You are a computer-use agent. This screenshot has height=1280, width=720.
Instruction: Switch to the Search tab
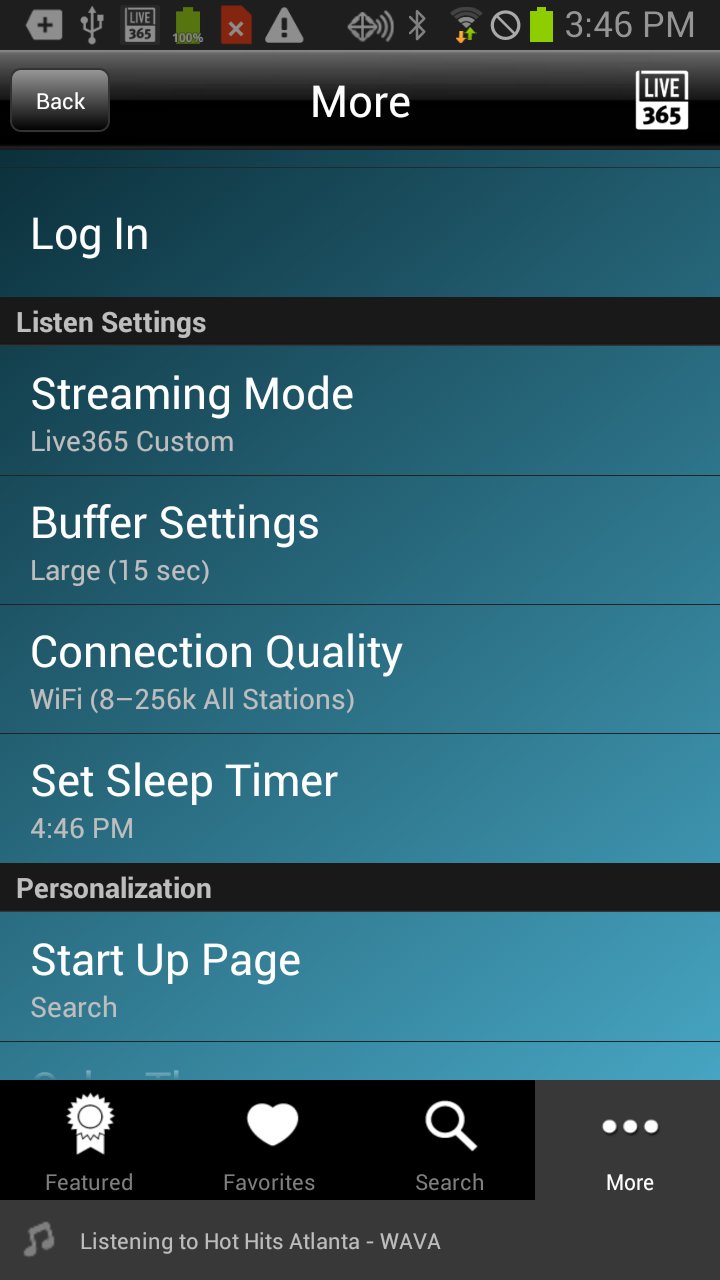[x=449, y=1140]
